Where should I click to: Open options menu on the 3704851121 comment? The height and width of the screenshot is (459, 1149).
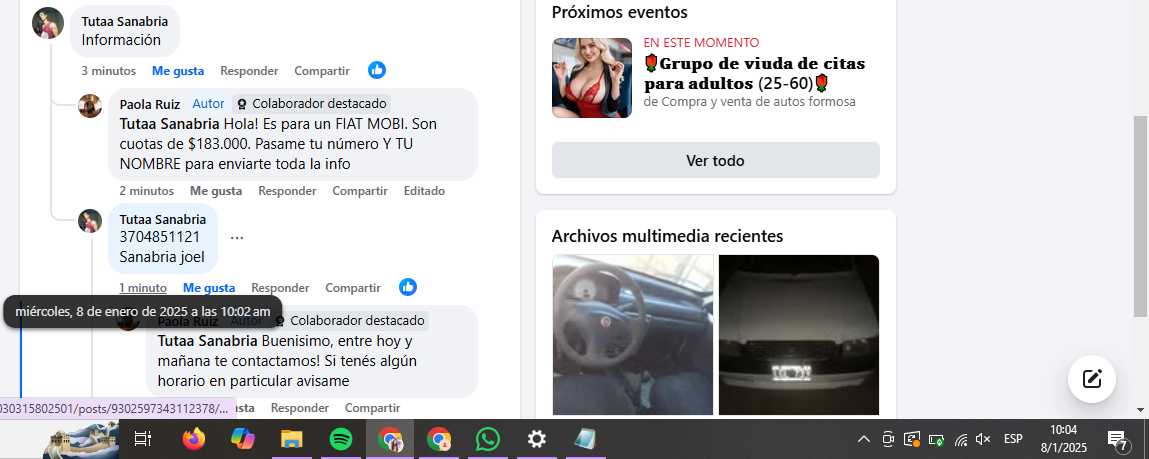coord(237,238)
